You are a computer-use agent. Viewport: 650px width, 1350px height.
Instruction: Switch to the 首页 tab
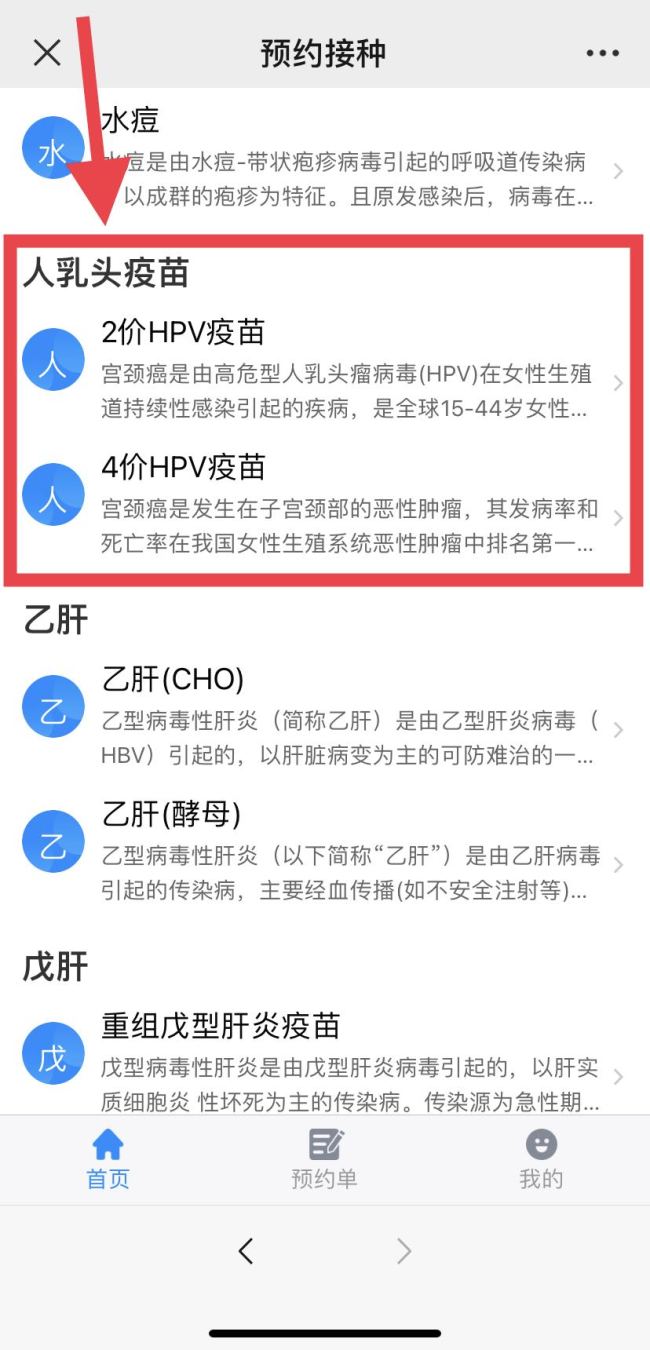click(x=108, y=1160)
